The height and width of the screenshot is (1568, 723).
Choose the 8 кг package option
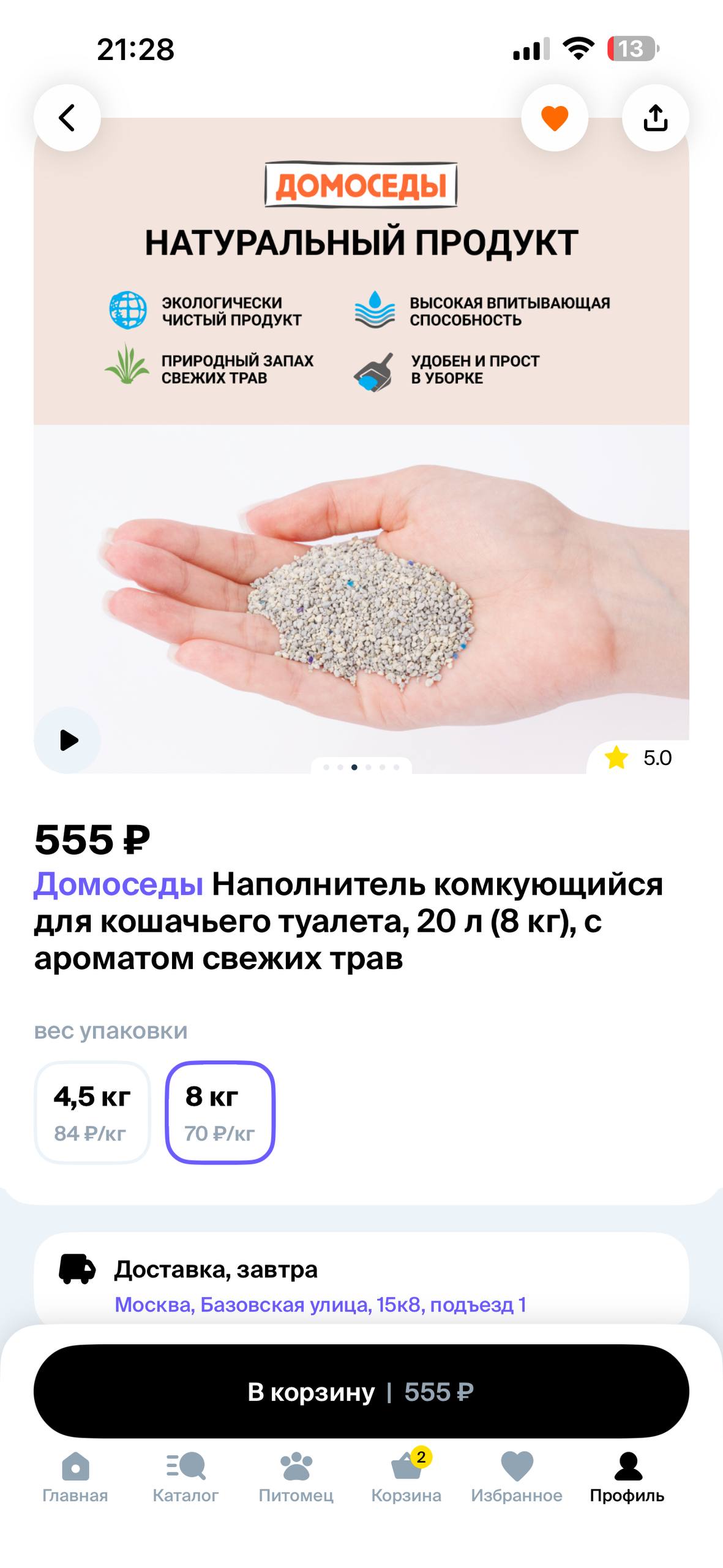coord(220,1112)
